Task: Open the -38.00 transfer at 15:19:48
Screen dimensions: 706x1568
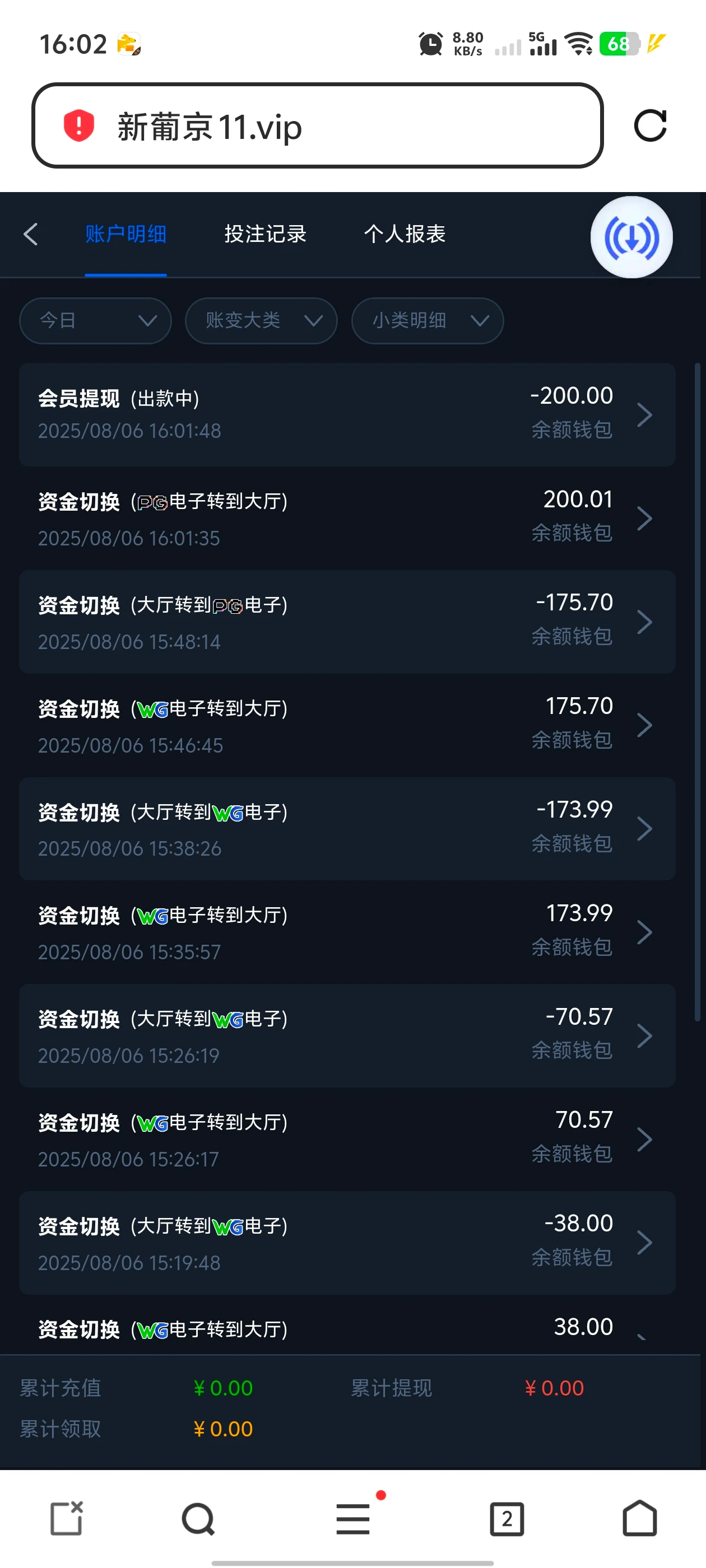Action: (347, 1242)
